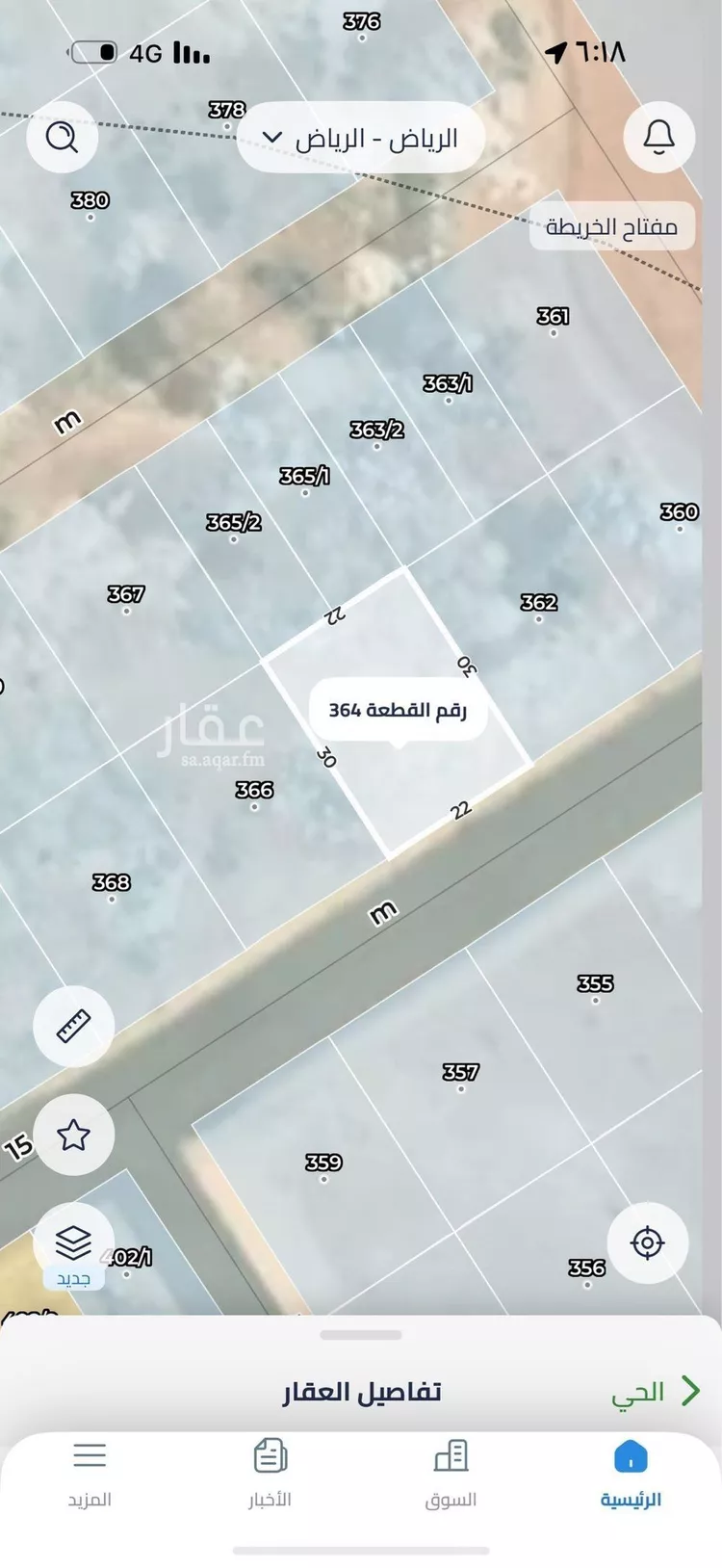The width and height of the screenshot is (722, 1568).
Task: Save this plot with the star icon
Action: point(74,1135)
